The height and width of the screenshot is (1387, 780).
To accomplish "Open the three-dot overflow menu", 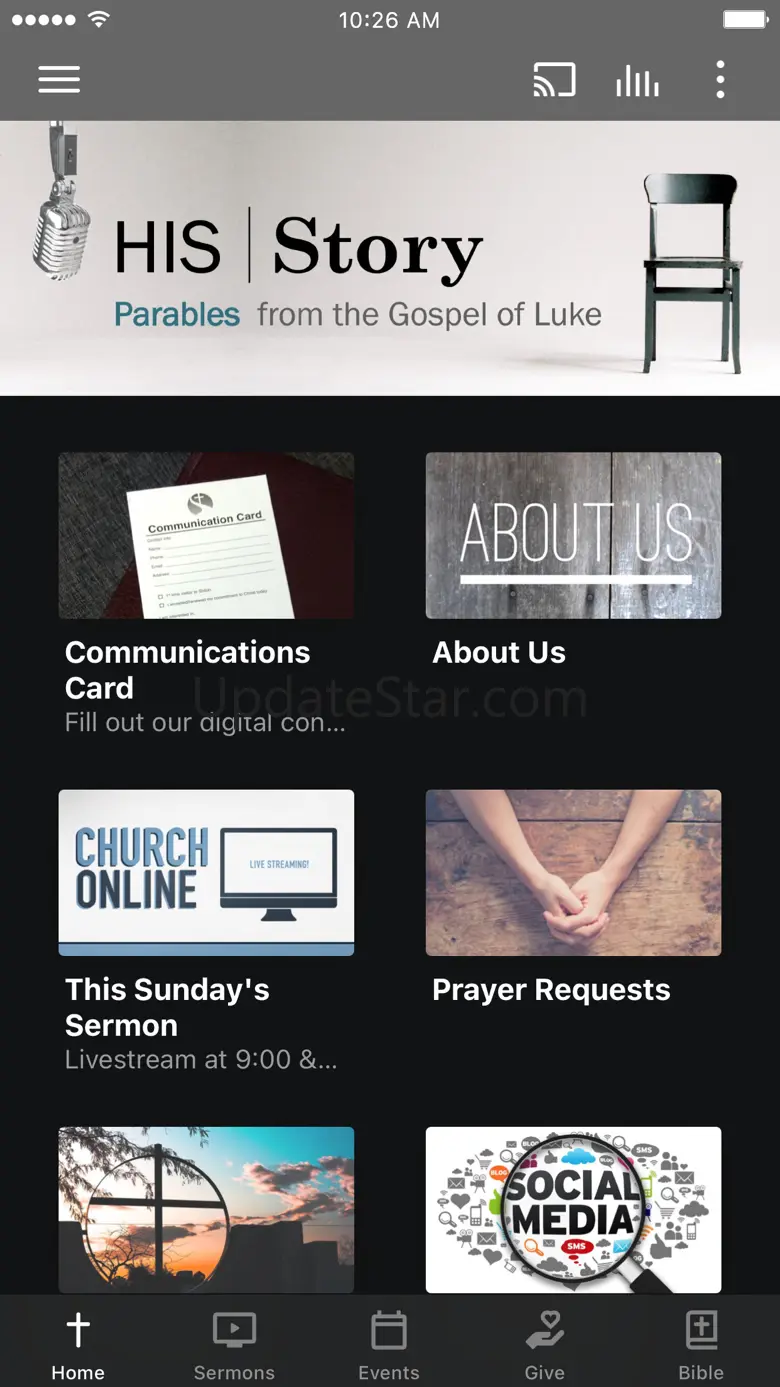I will pos(720,80).
